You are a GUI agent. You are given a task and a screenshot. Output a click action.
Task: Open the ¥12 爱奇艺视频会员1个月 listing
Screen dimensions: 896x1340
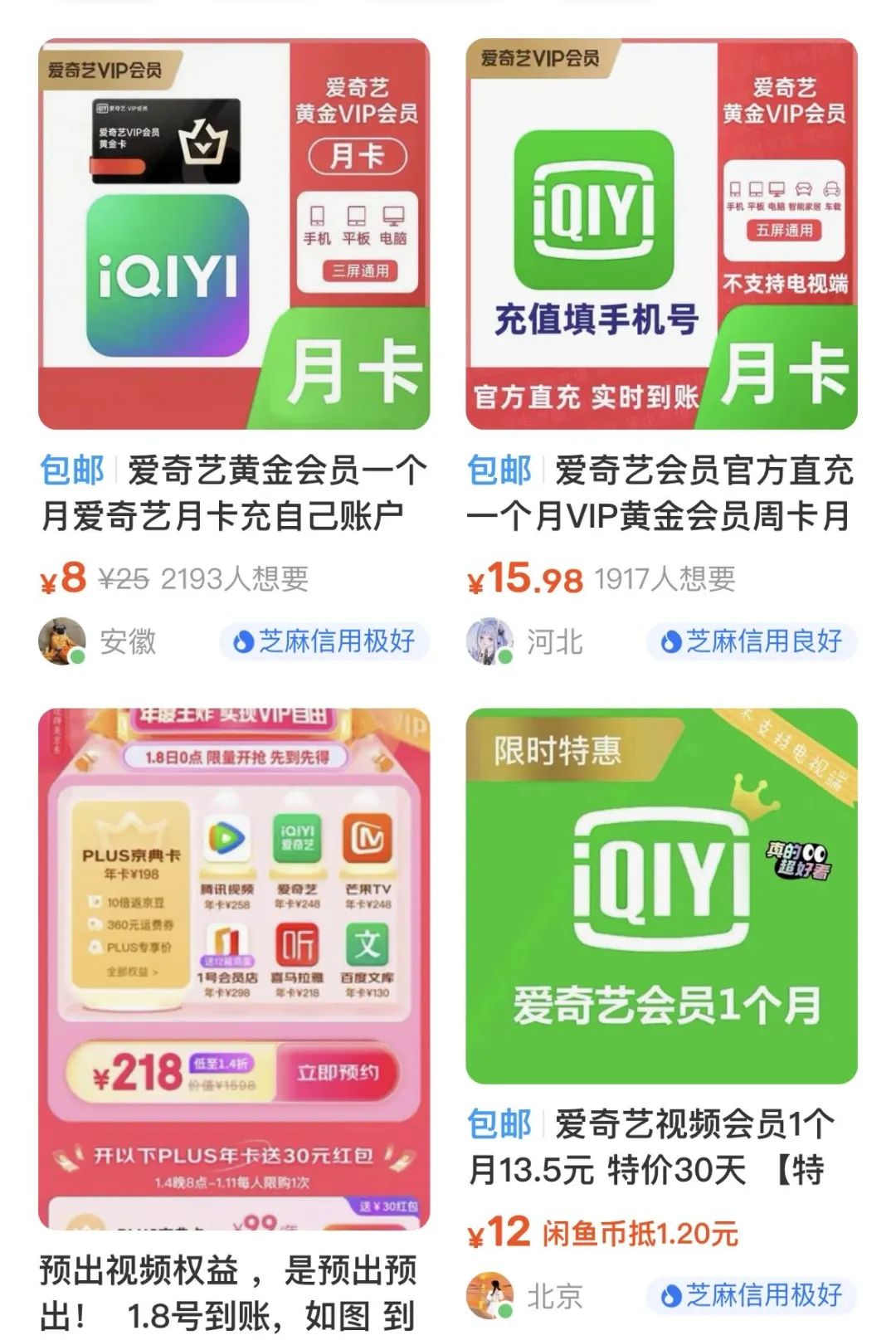tap(661, 896)
